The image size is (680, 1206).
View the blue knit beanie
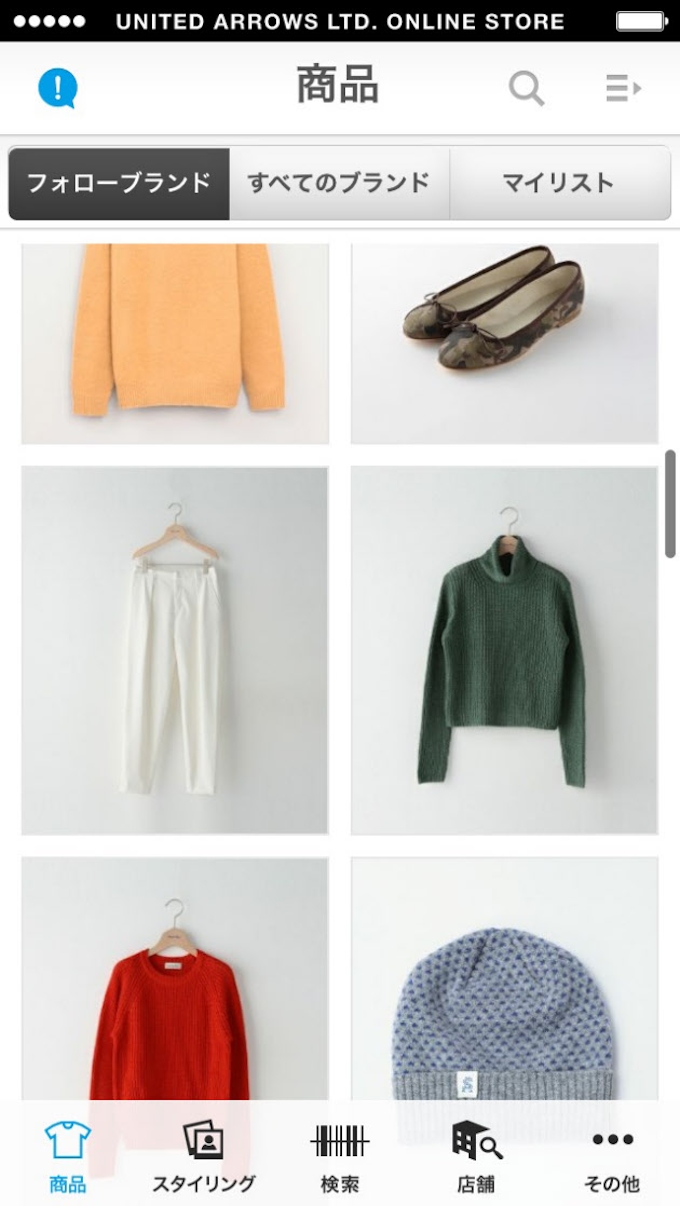(x=504, y=990)
